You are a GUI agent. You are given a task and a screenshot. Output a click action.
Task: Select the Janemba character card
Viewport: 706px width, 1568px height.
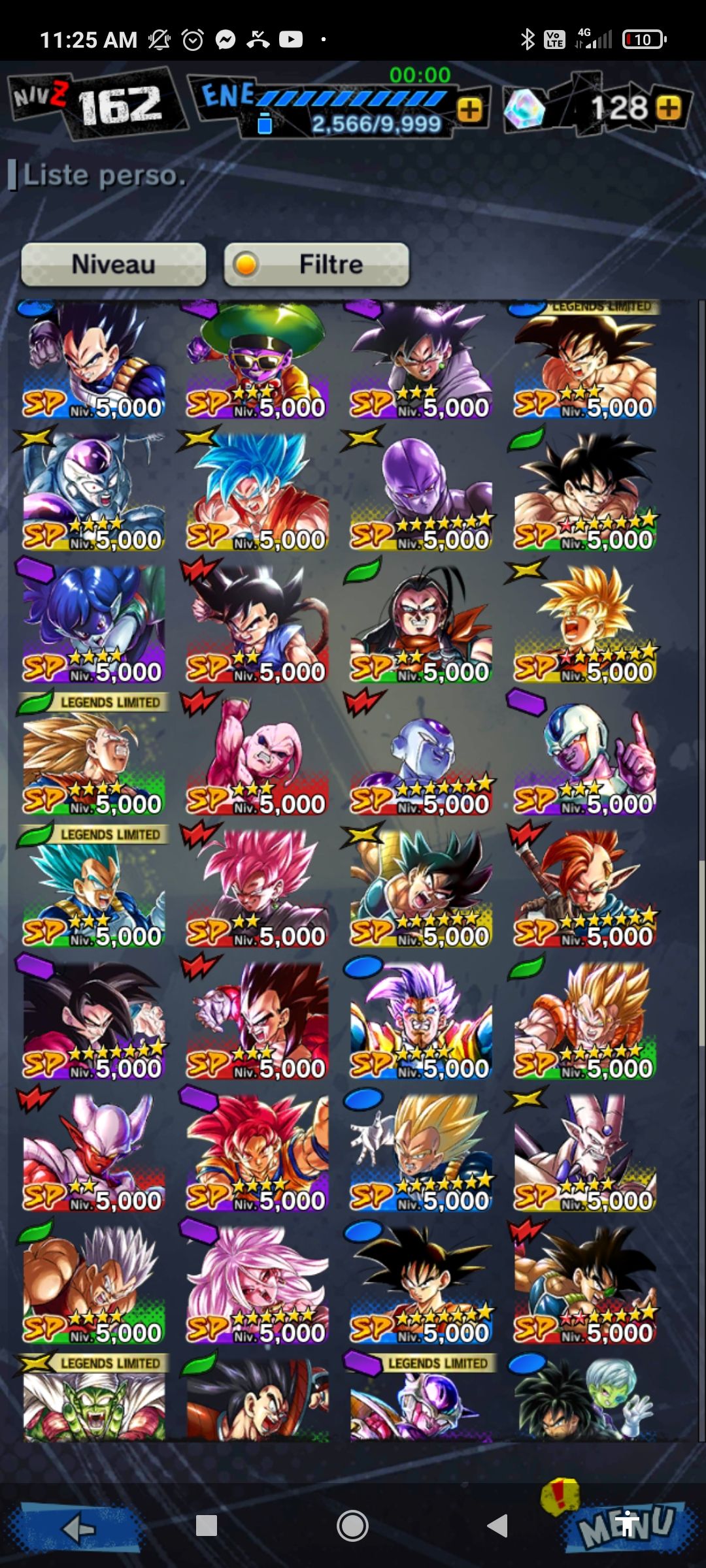(x=94, y=1154)
